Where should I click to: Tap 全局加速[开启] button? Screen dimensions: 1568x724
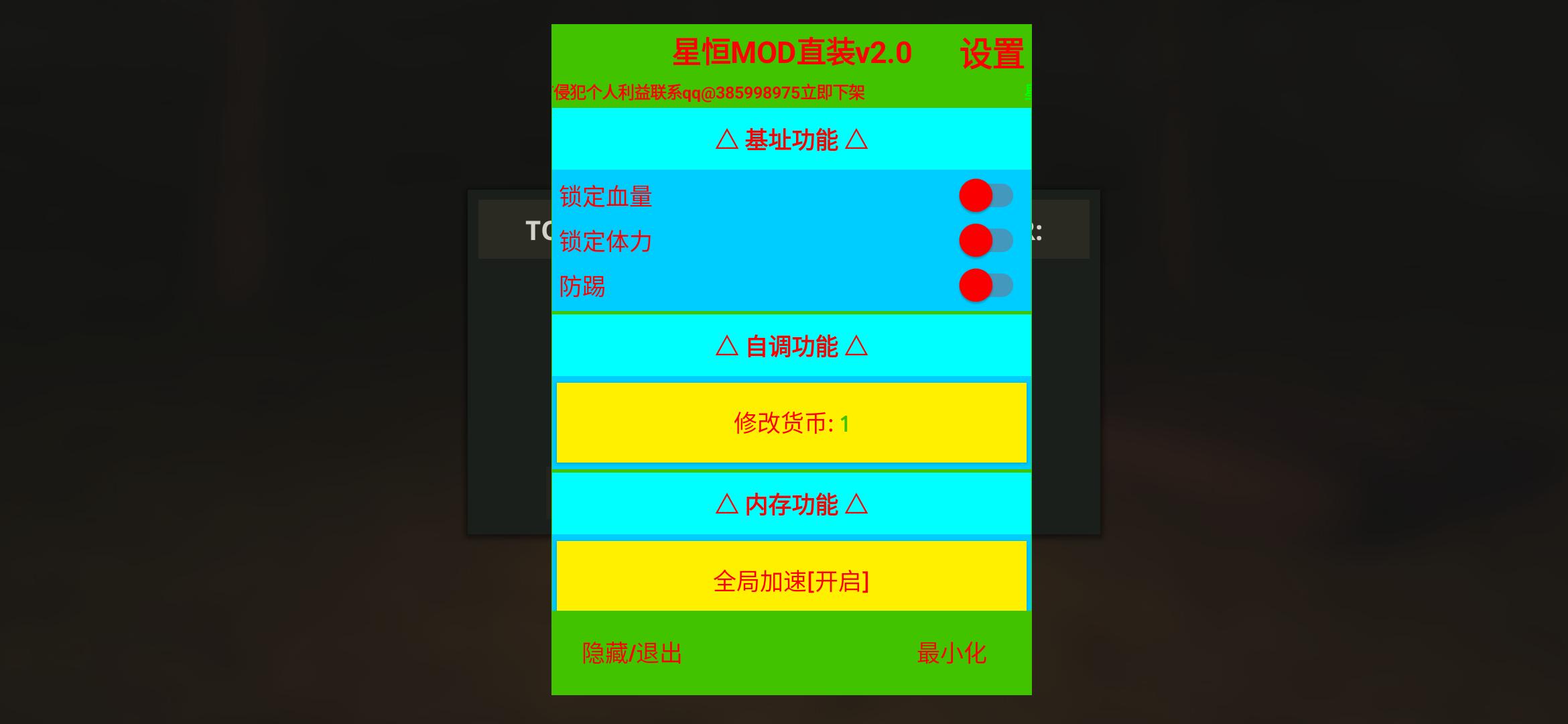pos(791,579)
